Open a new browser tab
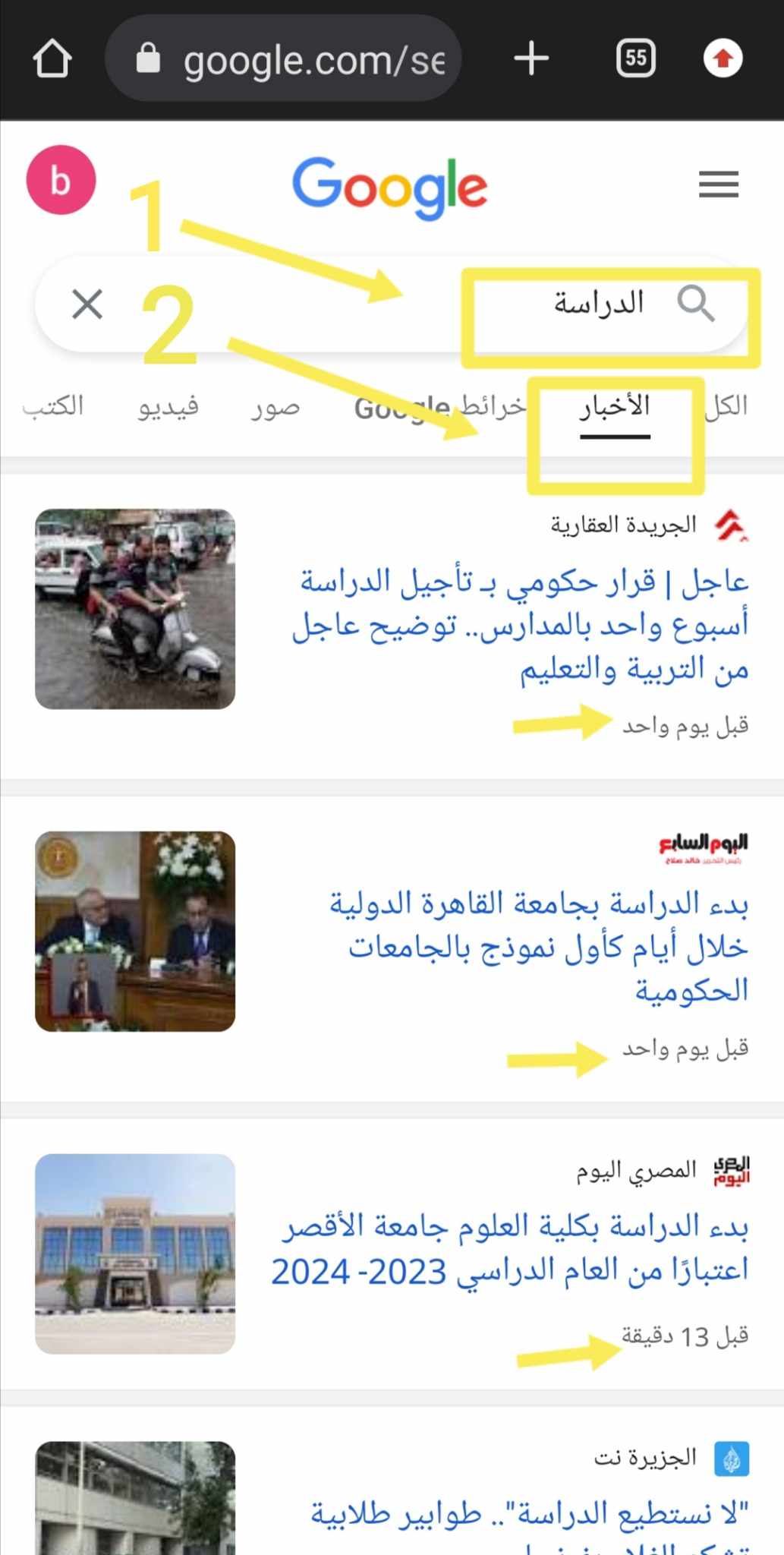The width and height of the screenshot is (784, 1555). pyautogui.click(x=531, y=59)
